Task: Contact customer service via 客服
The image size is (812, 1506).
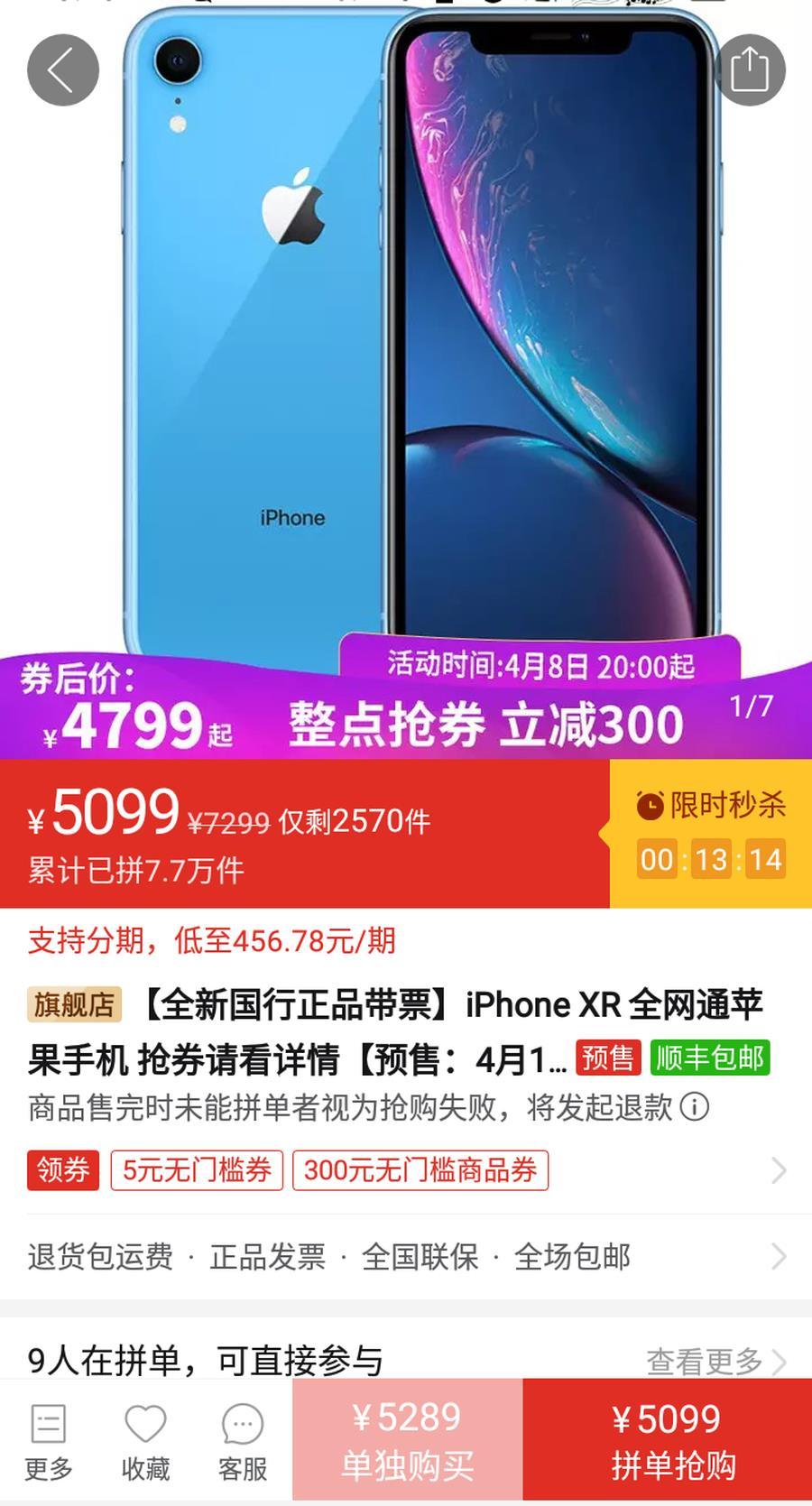Action: click(243, 1442)
